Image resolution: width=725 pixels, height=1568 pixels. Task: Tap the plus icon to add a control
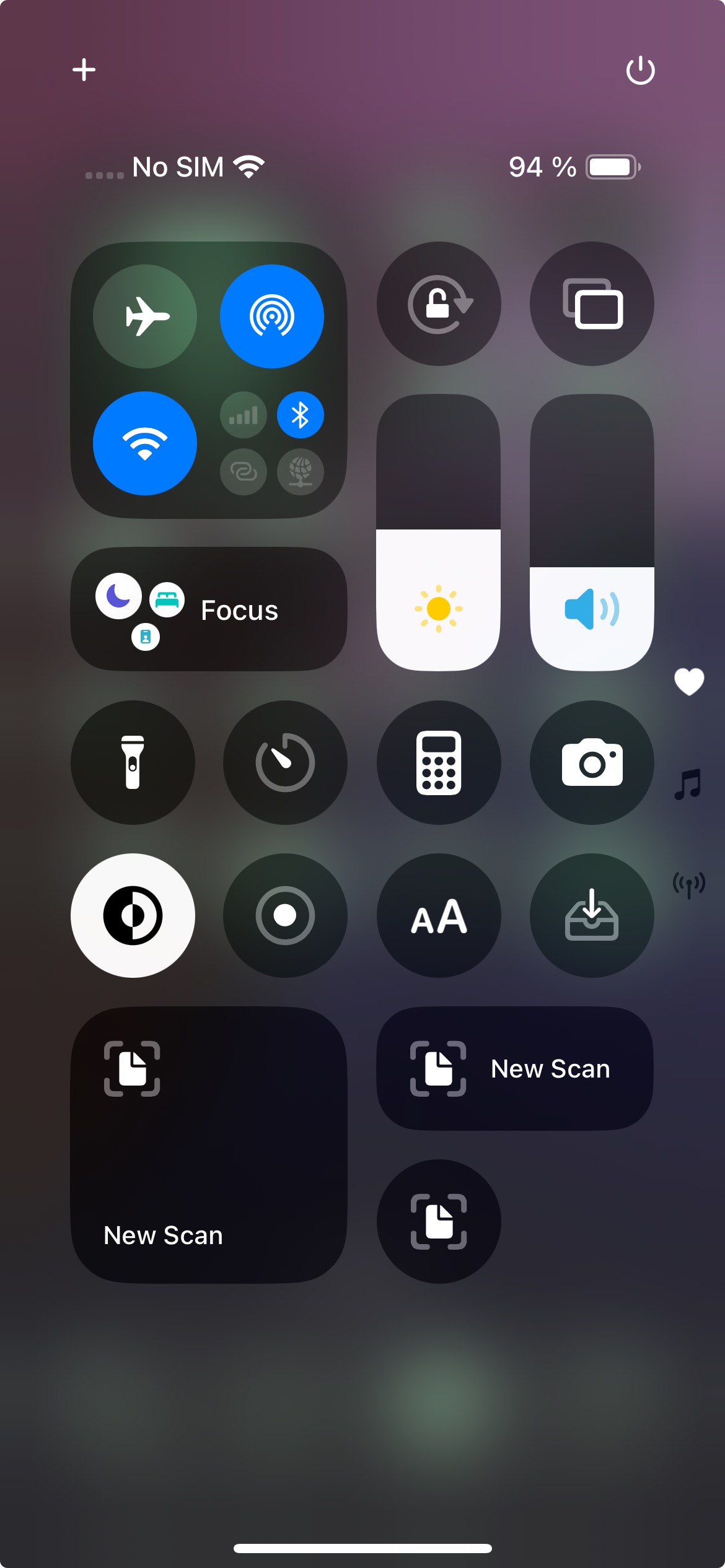point(84,69)
